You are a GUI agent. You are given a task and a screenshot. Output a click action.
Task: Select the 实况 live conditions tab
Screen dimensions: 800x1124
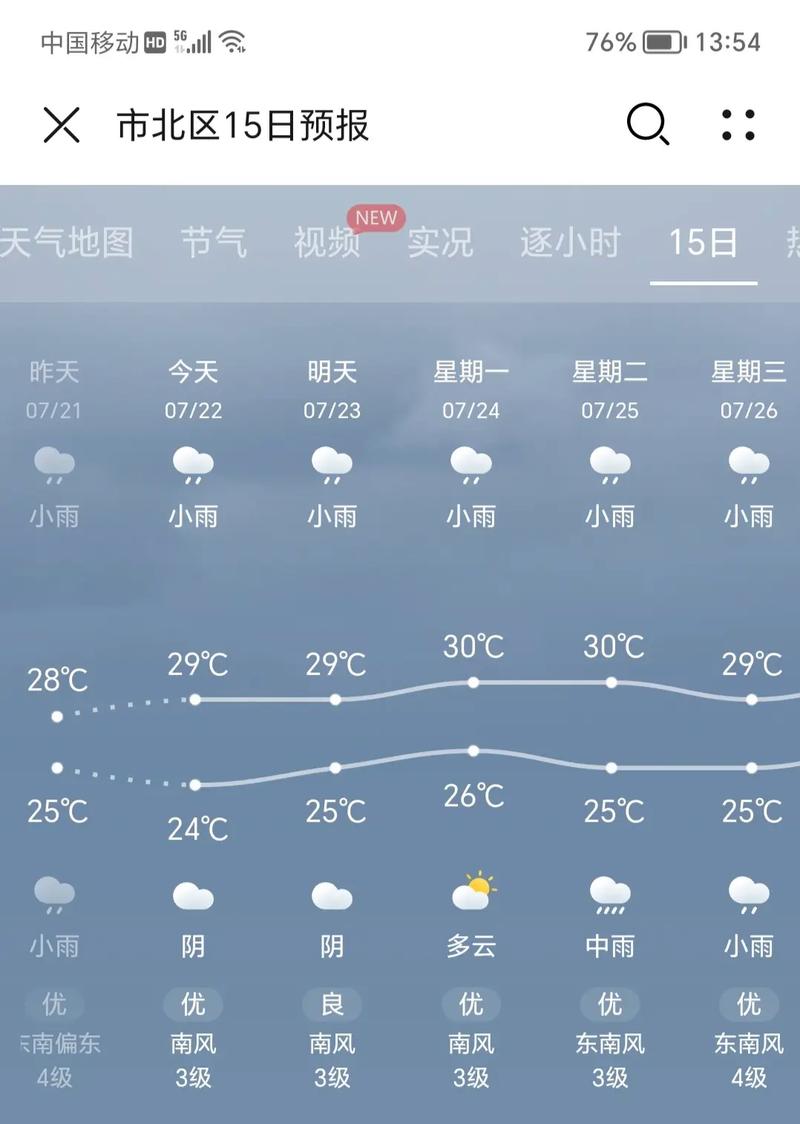[x=440, y=242]
